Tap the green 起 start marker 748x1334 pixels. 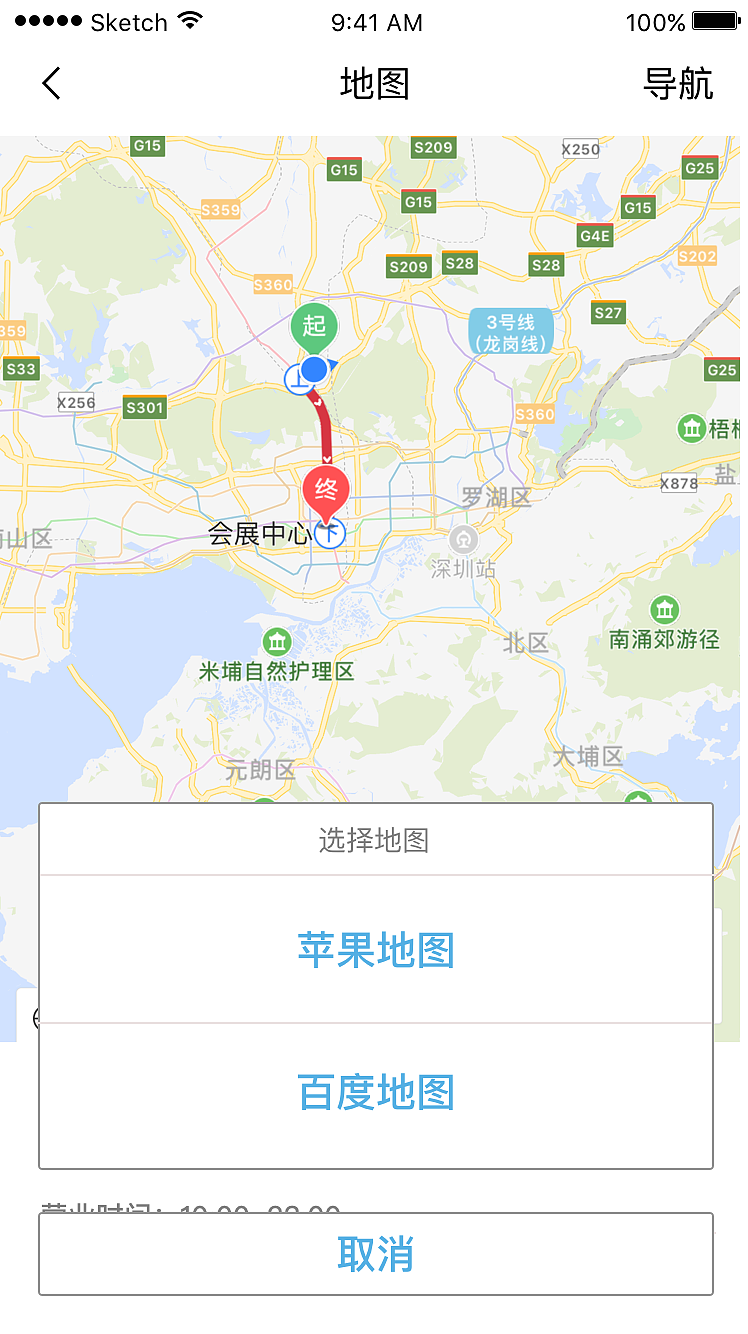[x=315, y=326]
